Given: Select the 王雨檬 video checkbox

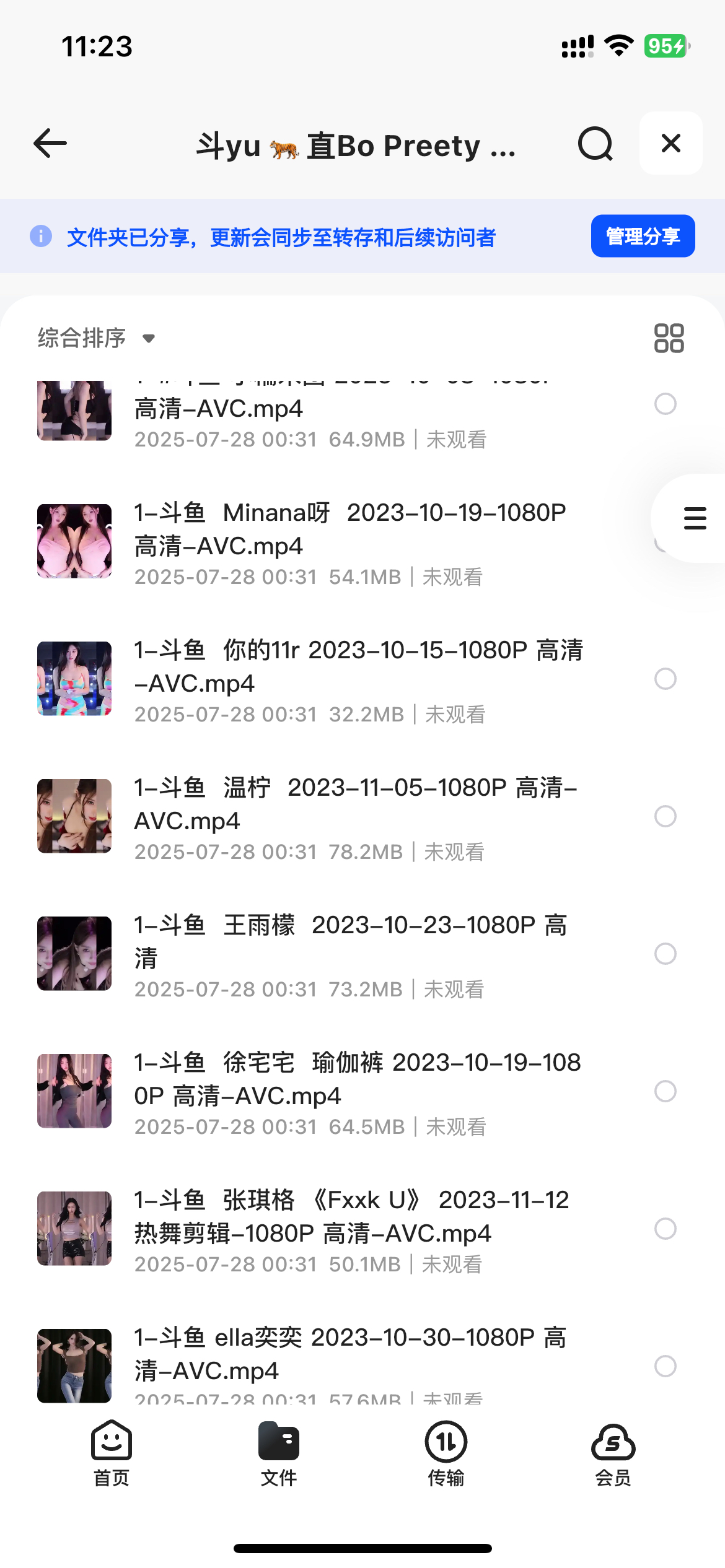Looking at the screenshot, I should pos(665,954).
